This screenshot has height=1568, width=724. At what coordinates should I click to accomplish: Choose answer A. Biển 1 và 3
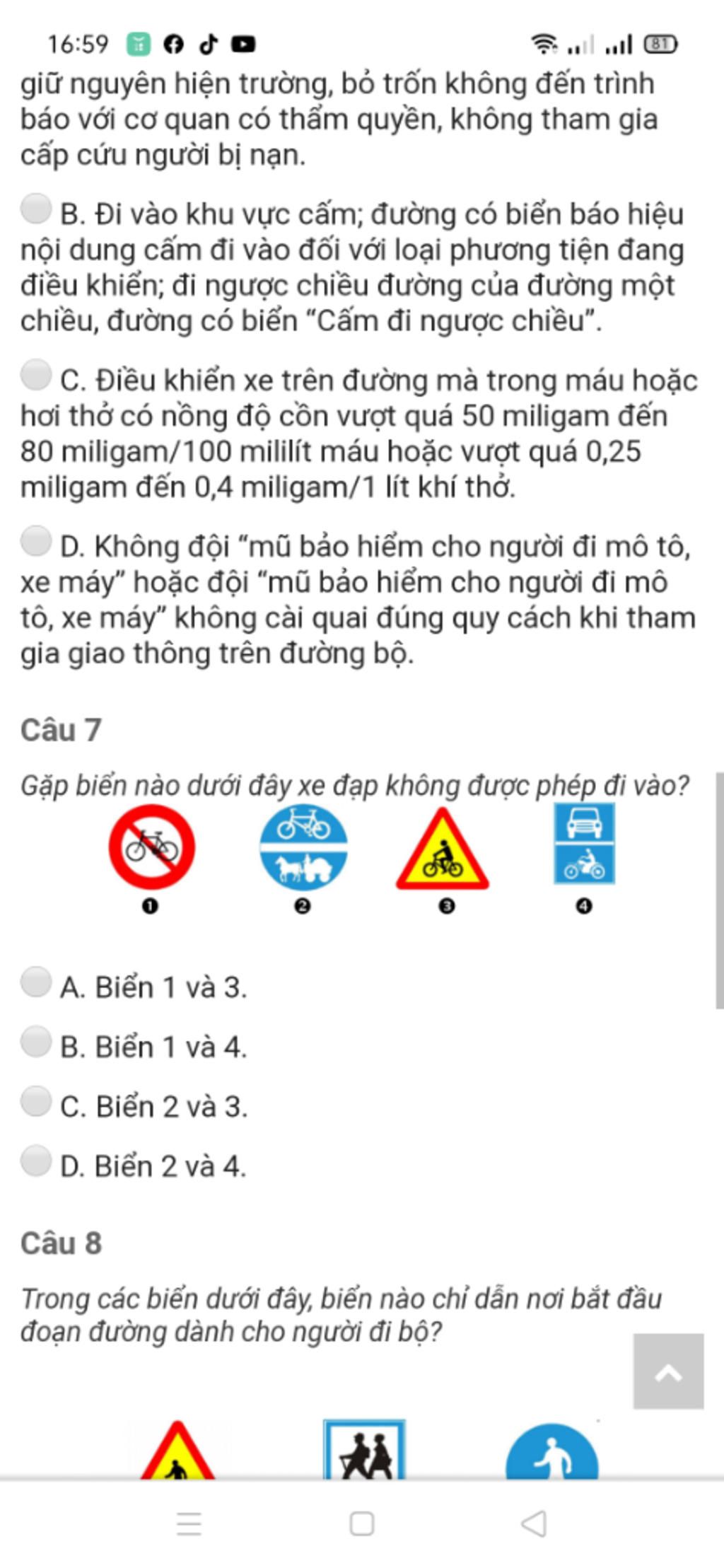coord(35,982)
